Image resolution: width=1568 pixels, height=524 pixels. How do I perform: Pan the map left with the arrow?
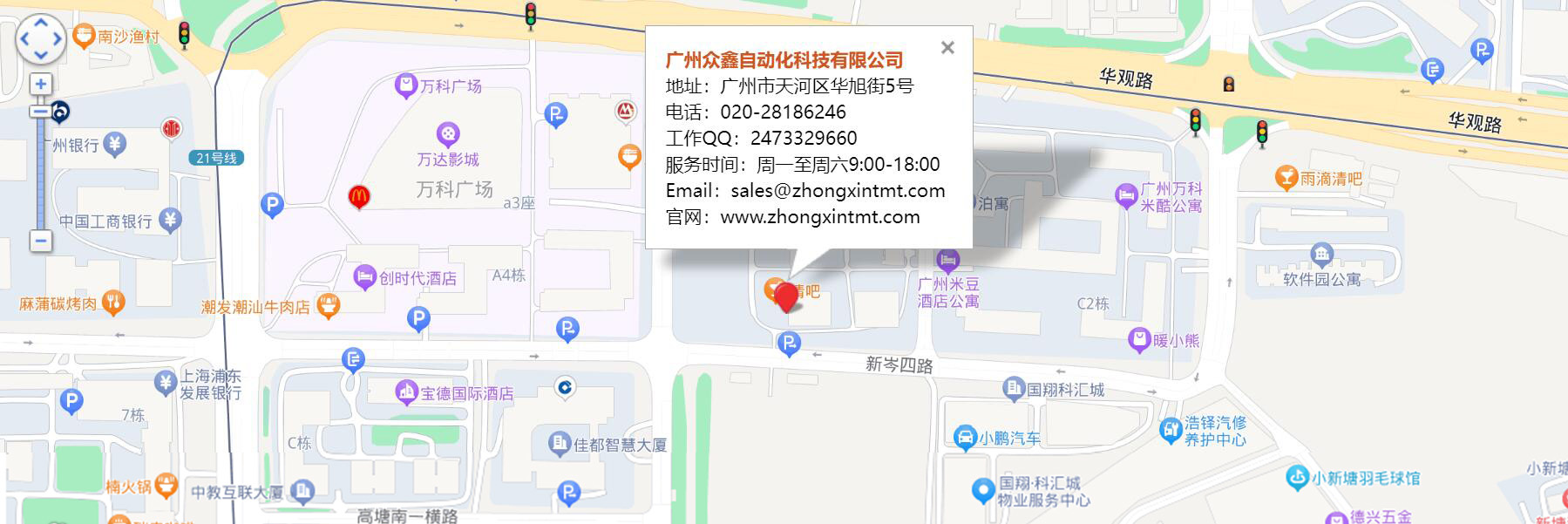(24, 39)
